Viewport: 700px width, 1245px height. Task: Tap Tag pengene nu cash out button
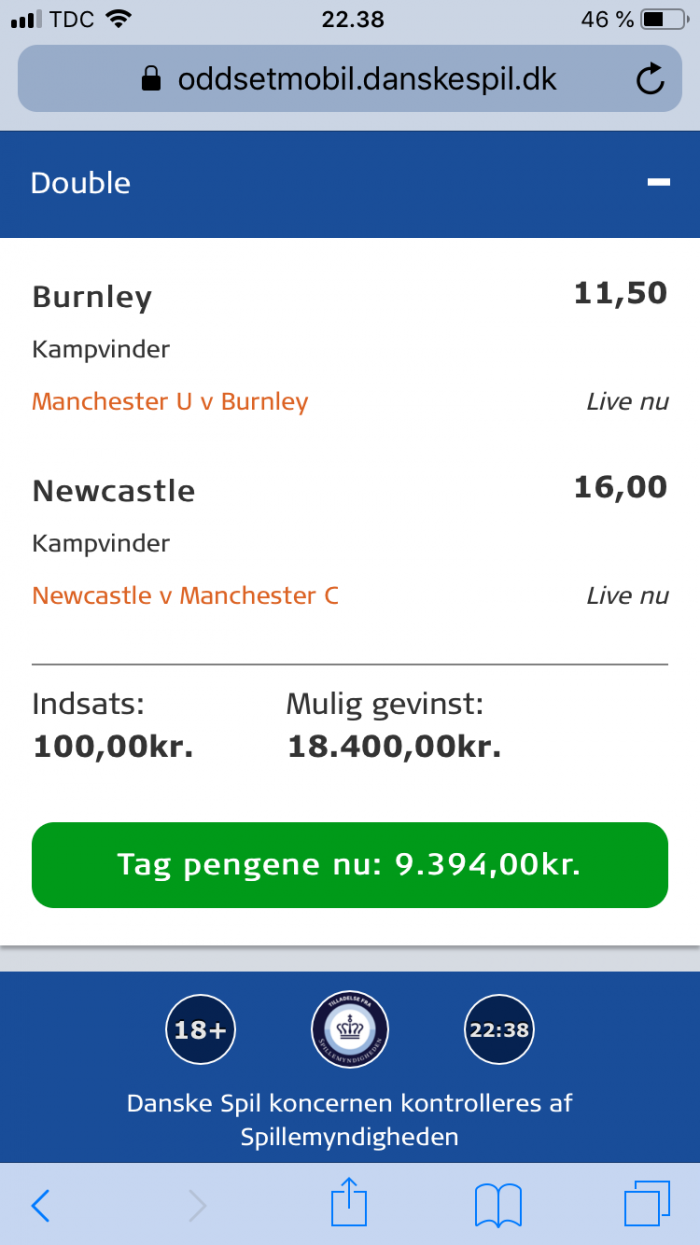[x=349, y=865]
